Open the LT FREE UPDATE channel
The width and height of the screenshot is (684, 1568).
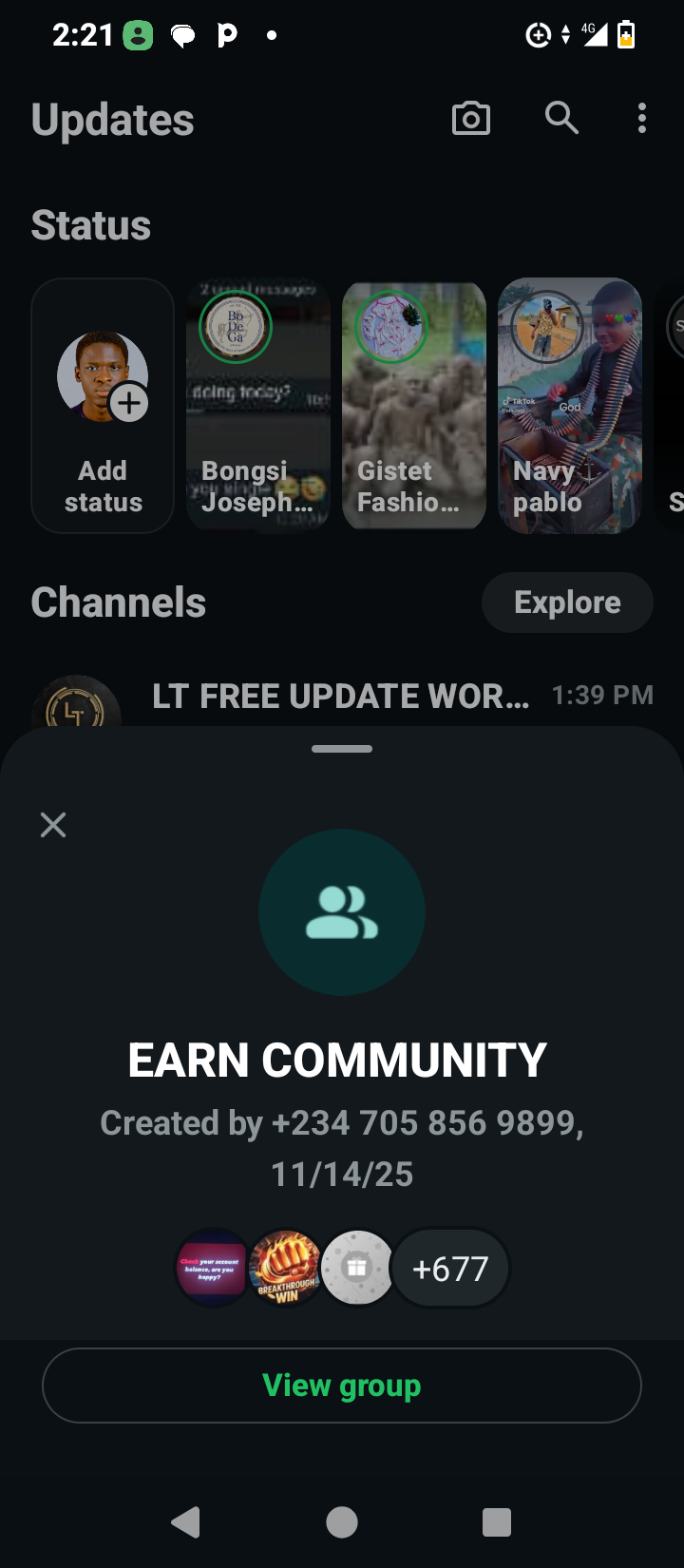(x=340, y=697)
